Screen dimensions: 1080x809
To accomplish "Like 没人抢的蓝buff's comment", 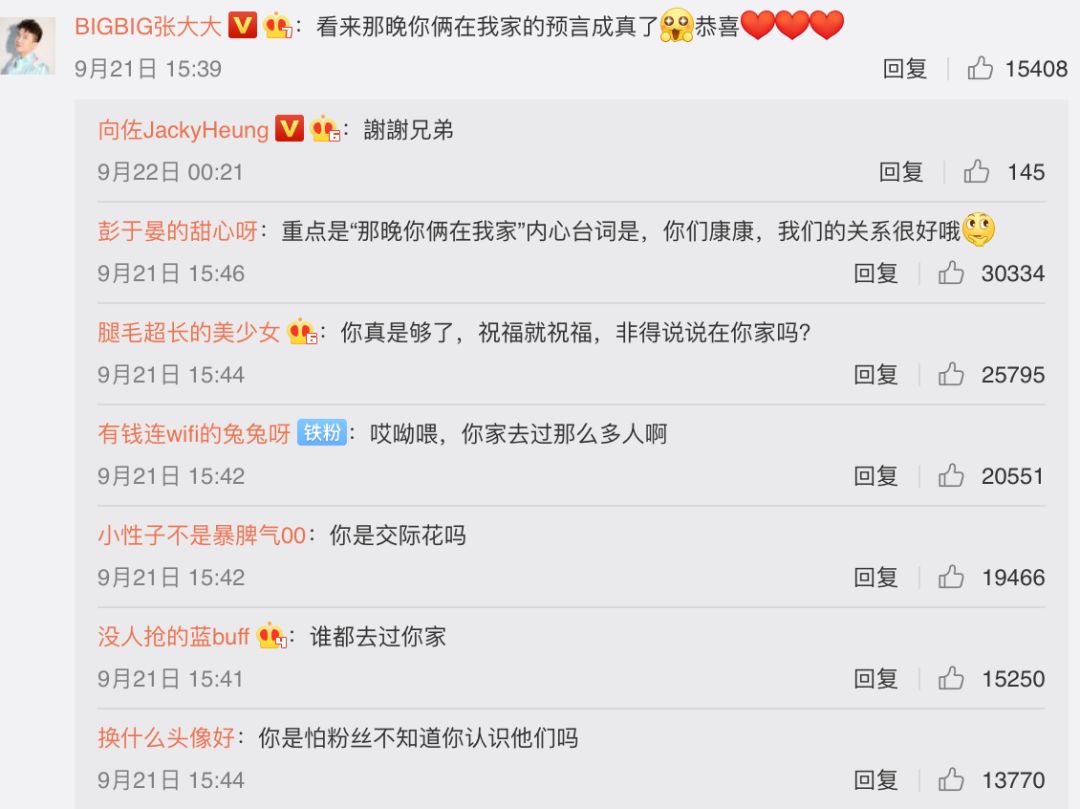I will click(951, 679).
